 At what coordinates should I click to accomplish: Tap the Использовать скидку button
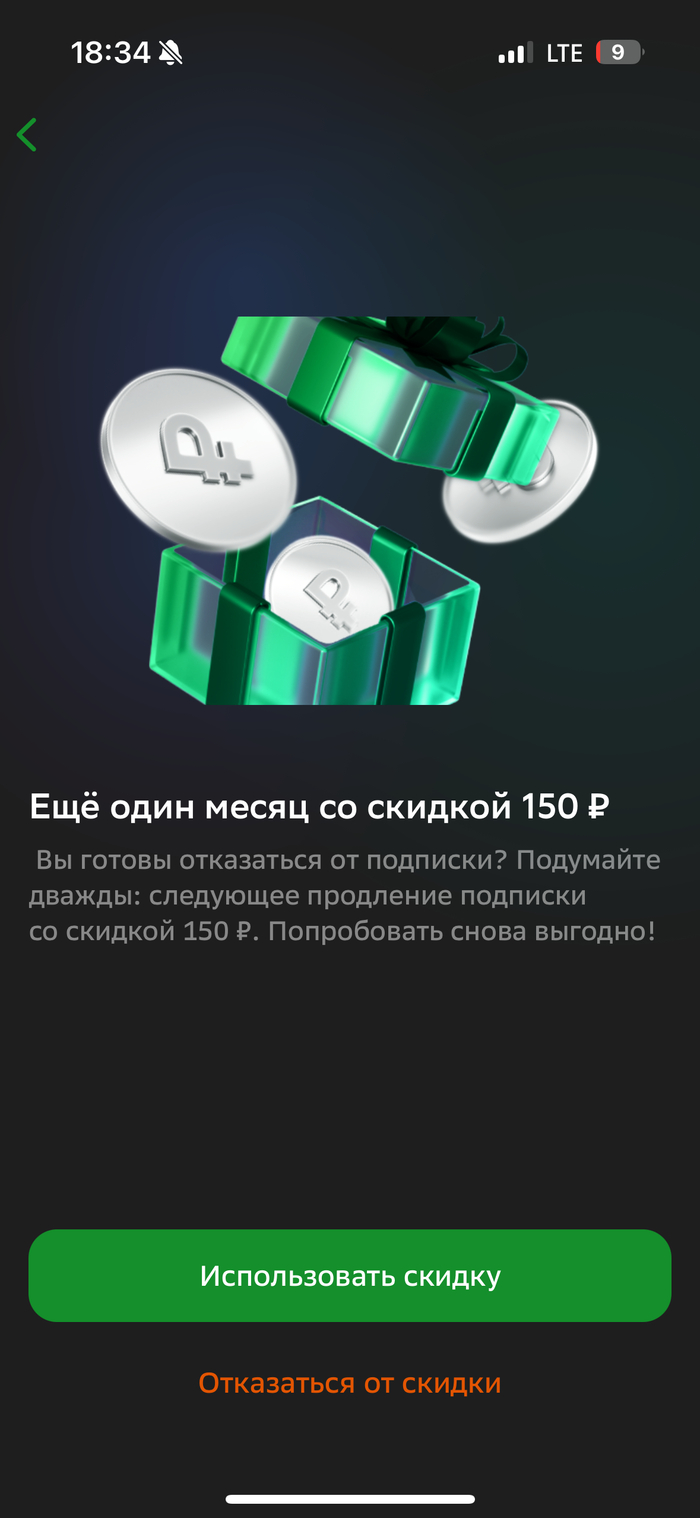349,1276
